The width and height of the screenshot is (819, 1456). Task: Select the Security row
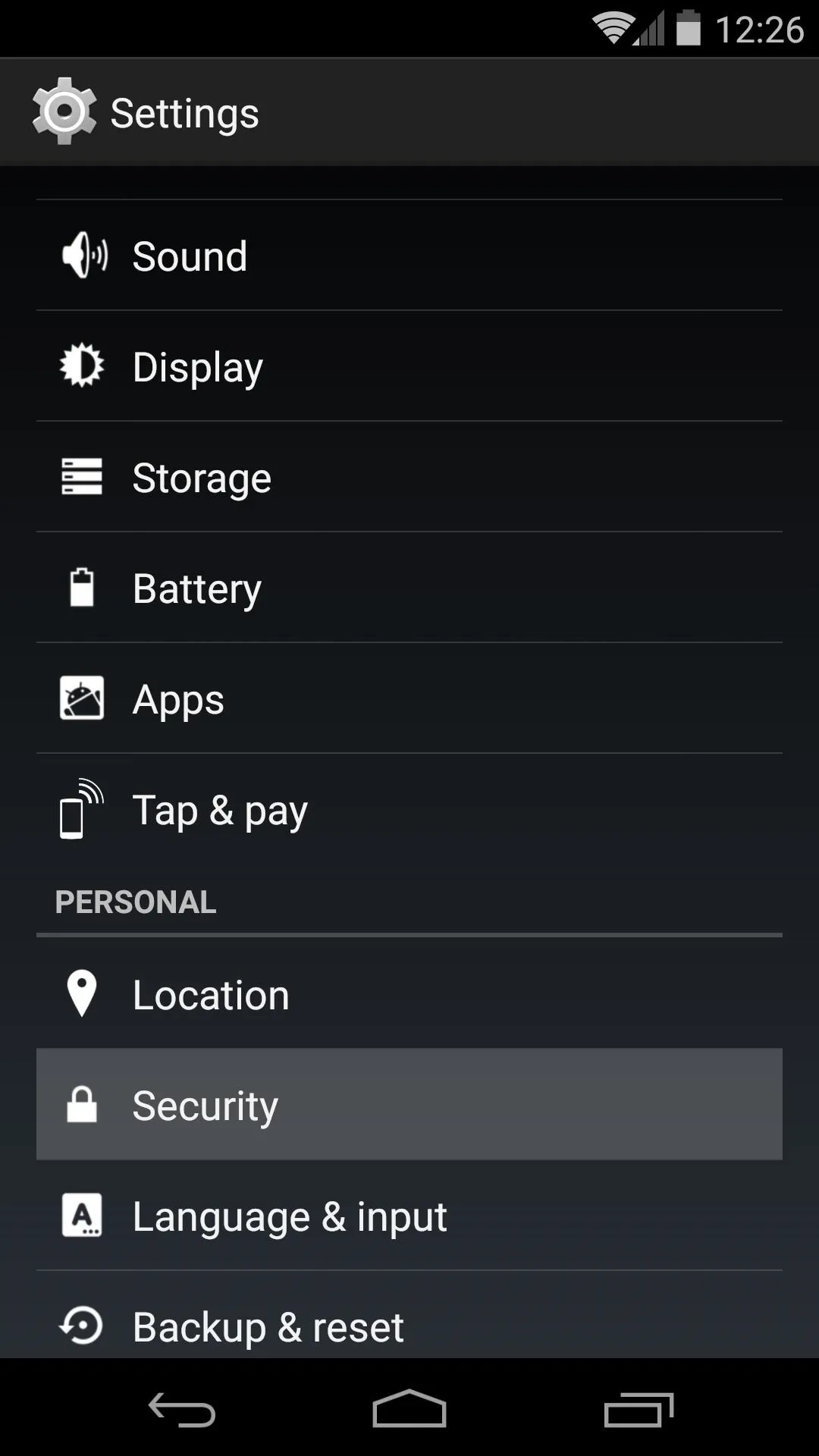click(409, 1105)
